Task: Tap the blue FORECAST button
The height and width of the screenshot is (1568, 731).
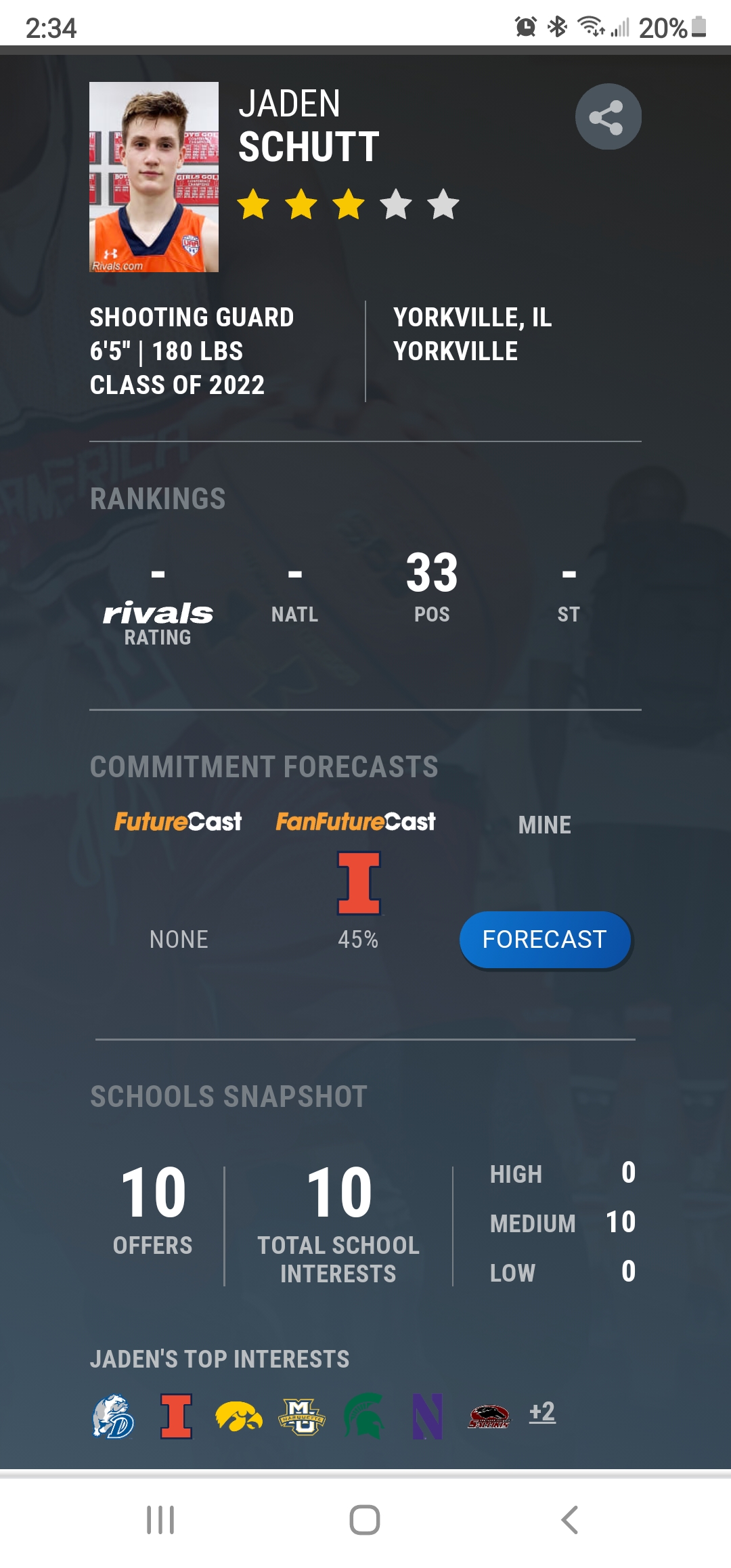Action: 545,940
